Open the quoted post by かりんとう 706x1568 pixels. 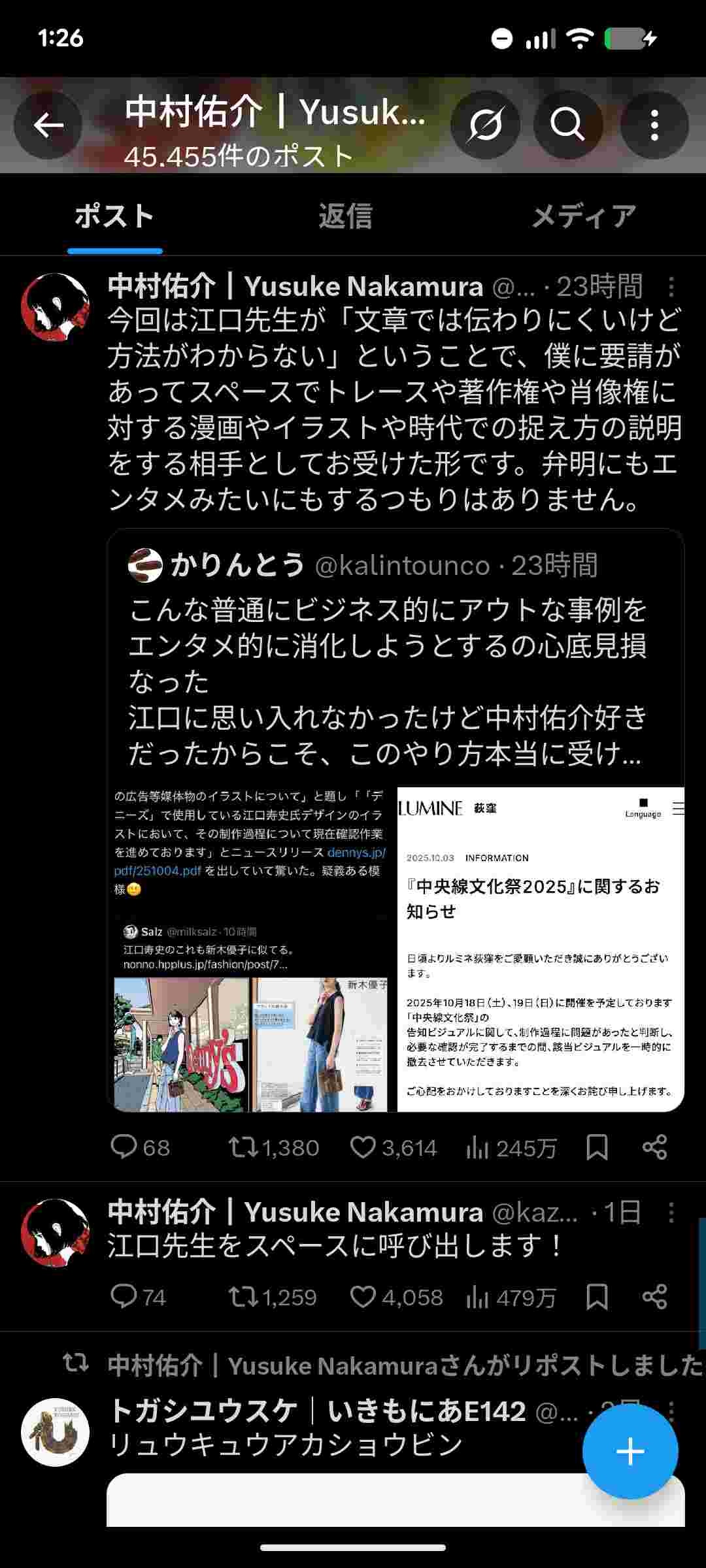[395, 679]
